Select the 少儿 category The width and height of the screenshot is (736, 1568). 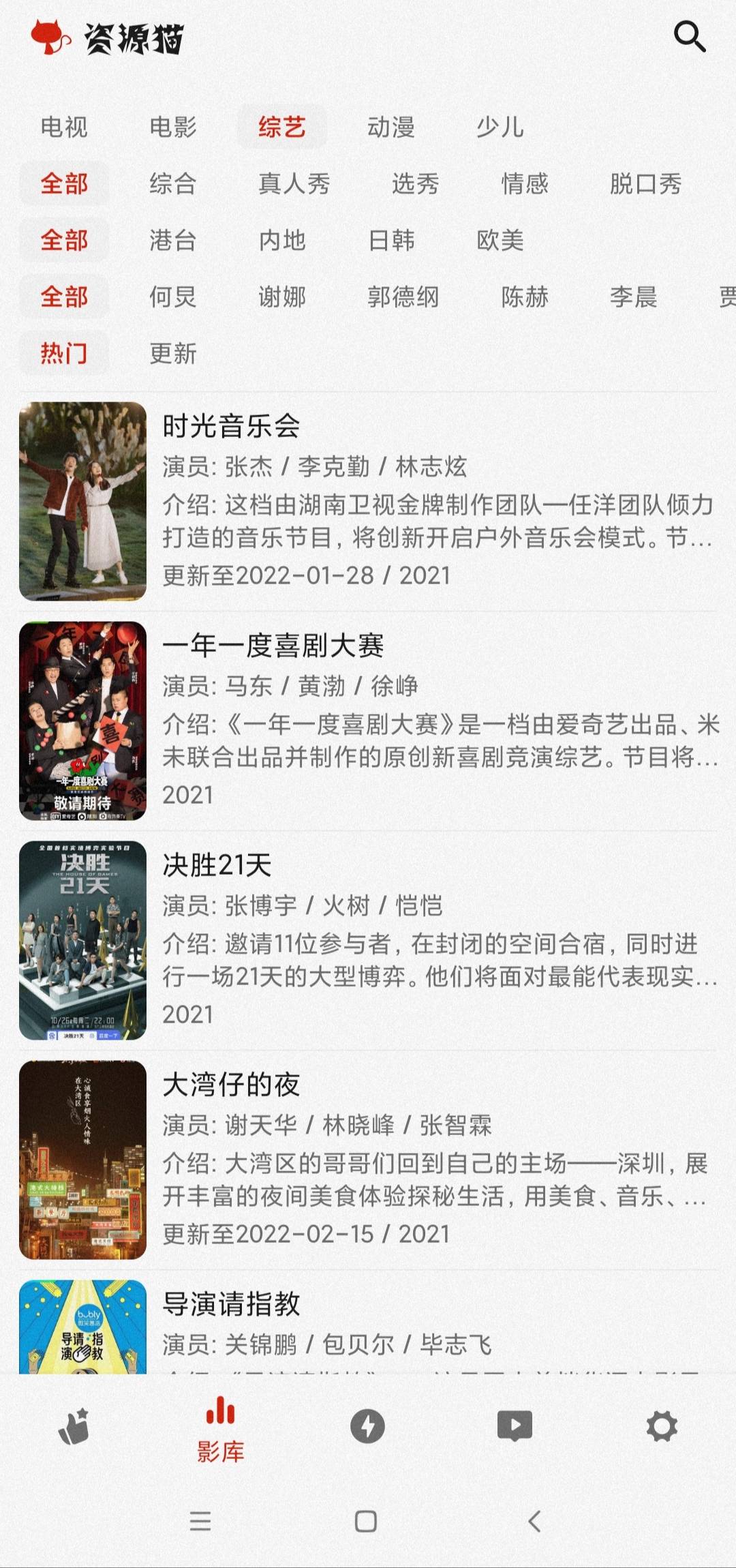click(x=500, y=127)
